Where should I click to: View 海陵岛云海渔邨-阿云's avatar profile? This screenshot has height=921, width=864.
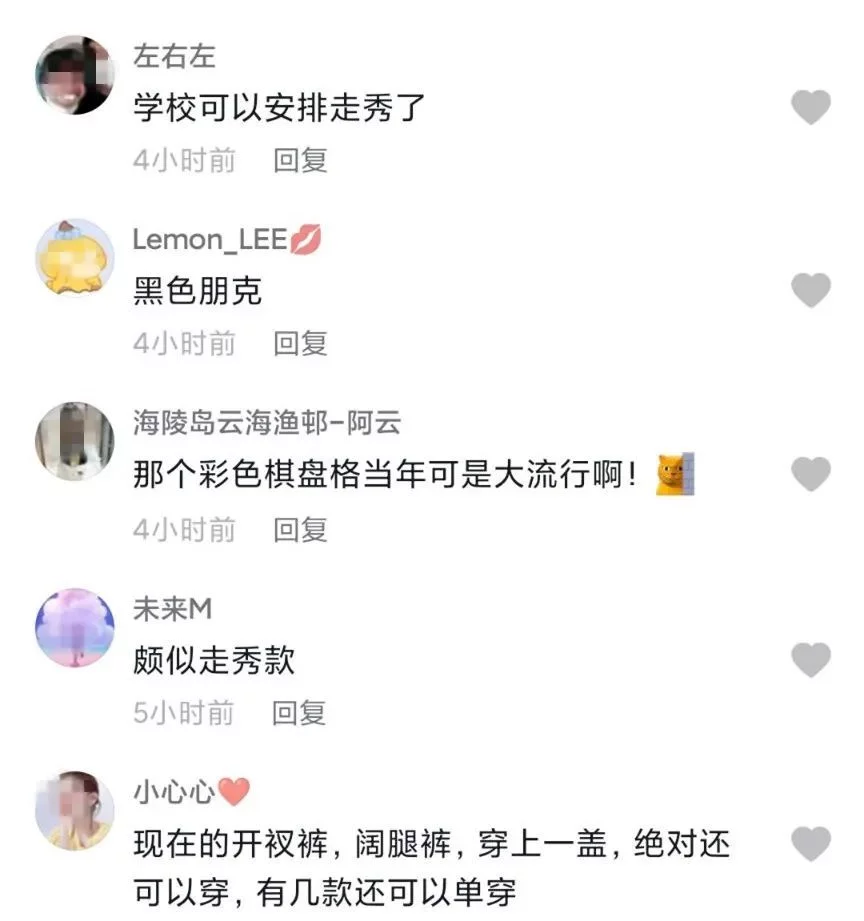tap(74, 441)
